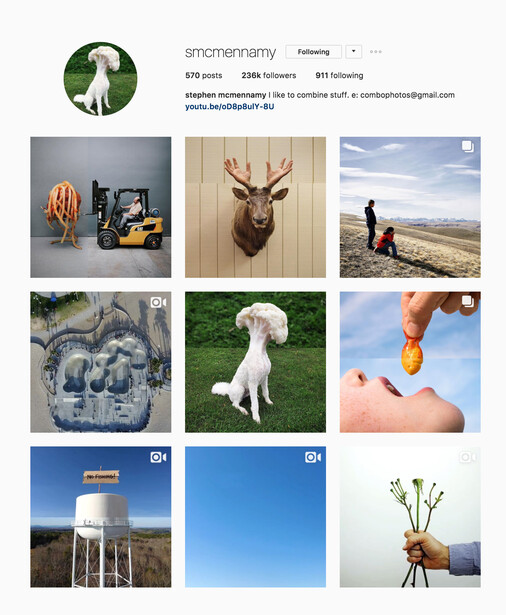The height and width of the screenshot is (615, 506).
Task: Open the two people on hillside post
Action: [x=410, y=207]
